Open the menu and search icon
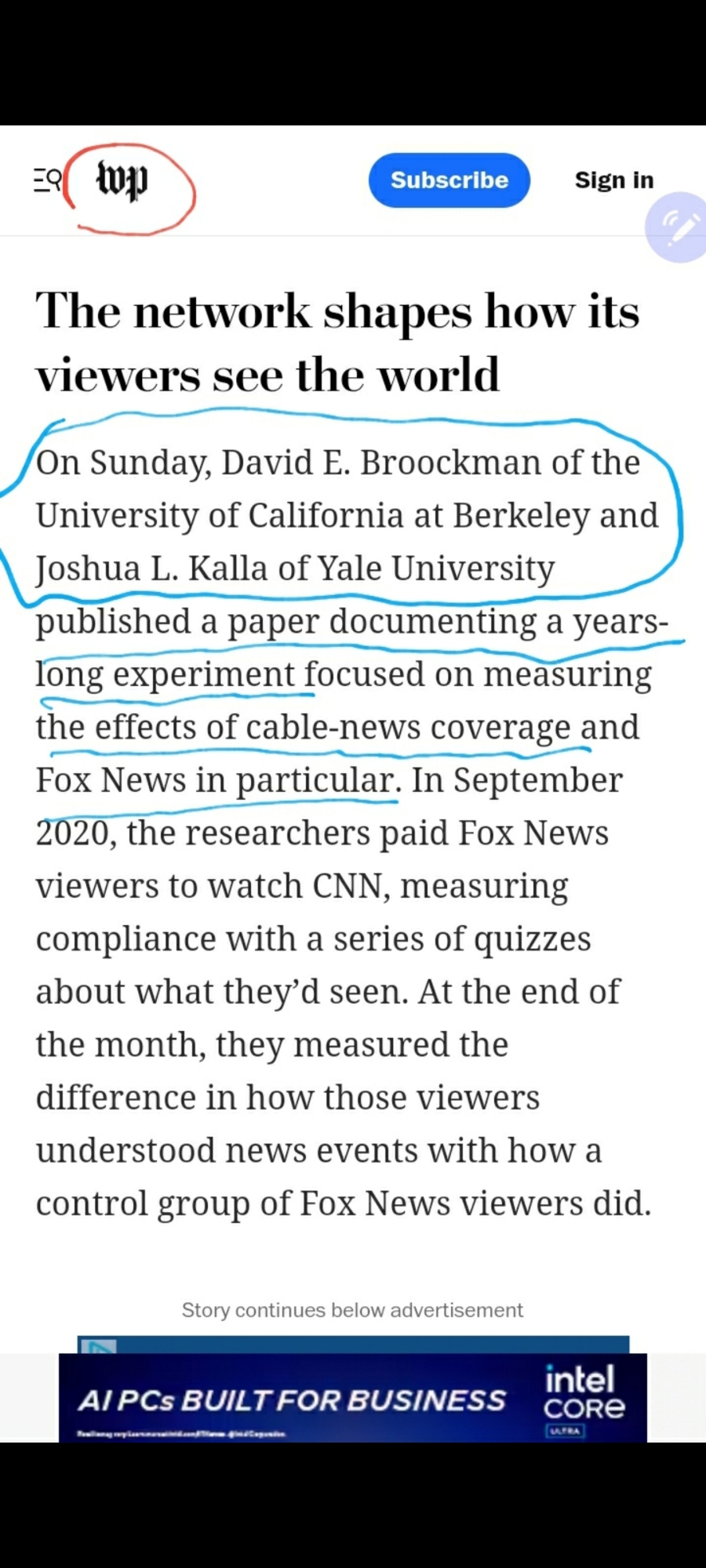The width and height of the screenshot is (706, 1568). point(46,180)
